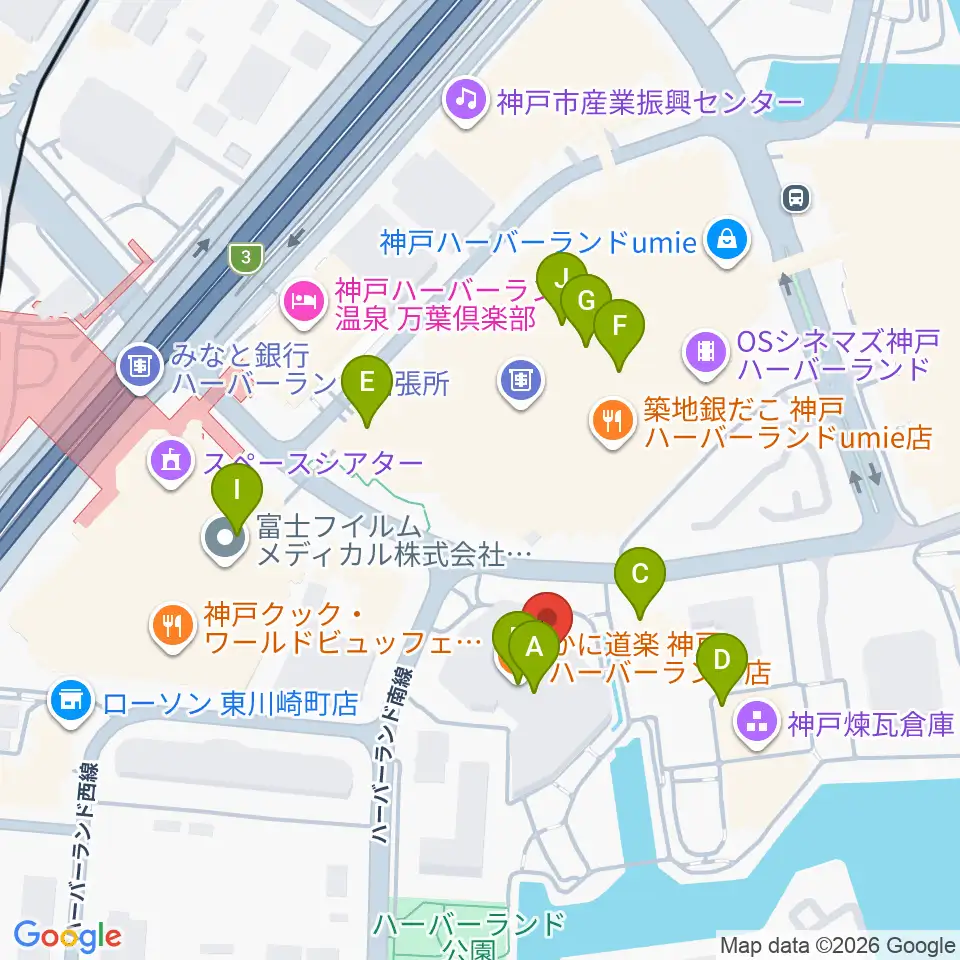Select the green marker labeled F
This screenshot has width=960, height=960.
click(x=619, y=326)
